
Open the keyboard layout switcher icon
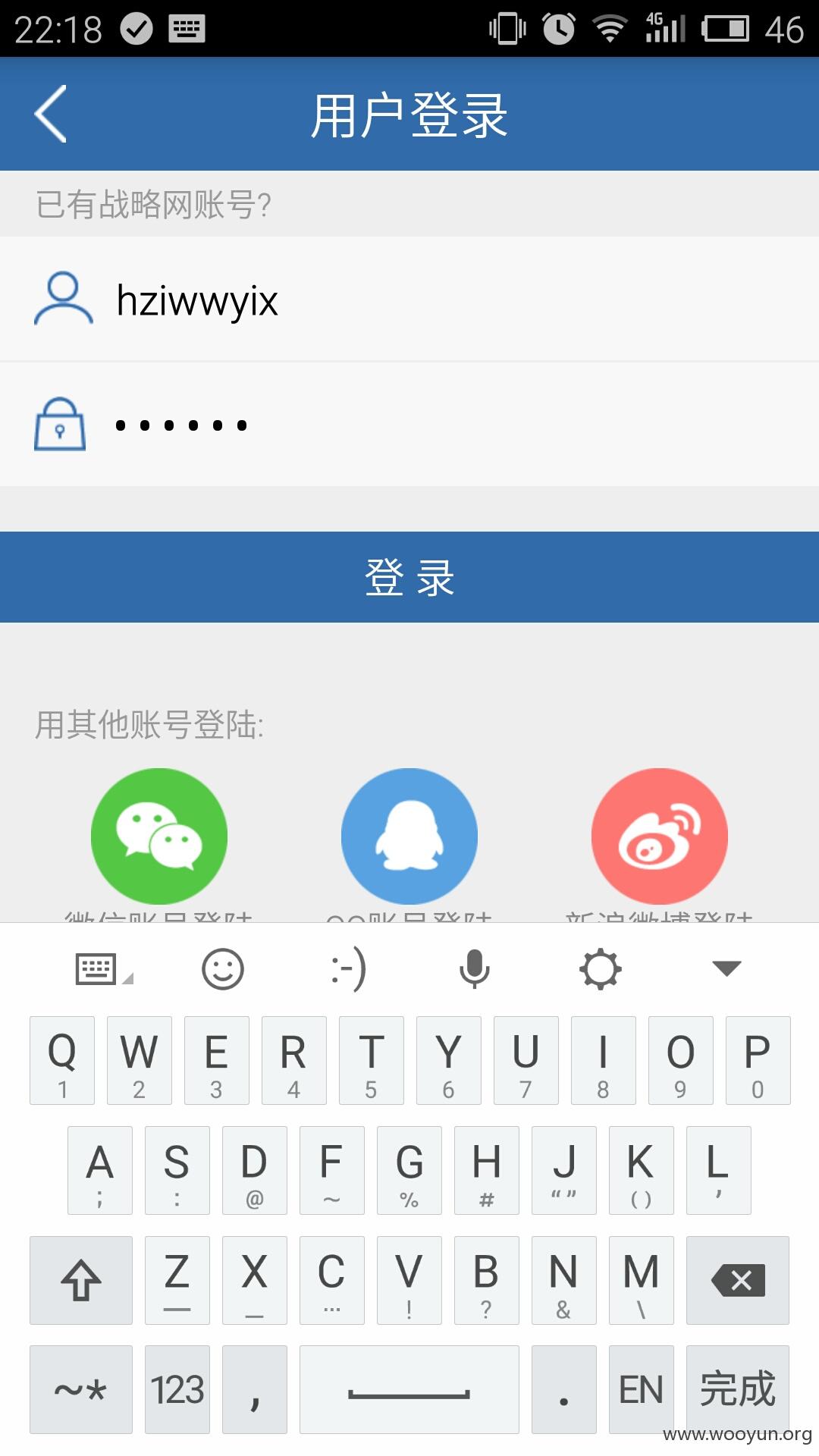point(104,968)
